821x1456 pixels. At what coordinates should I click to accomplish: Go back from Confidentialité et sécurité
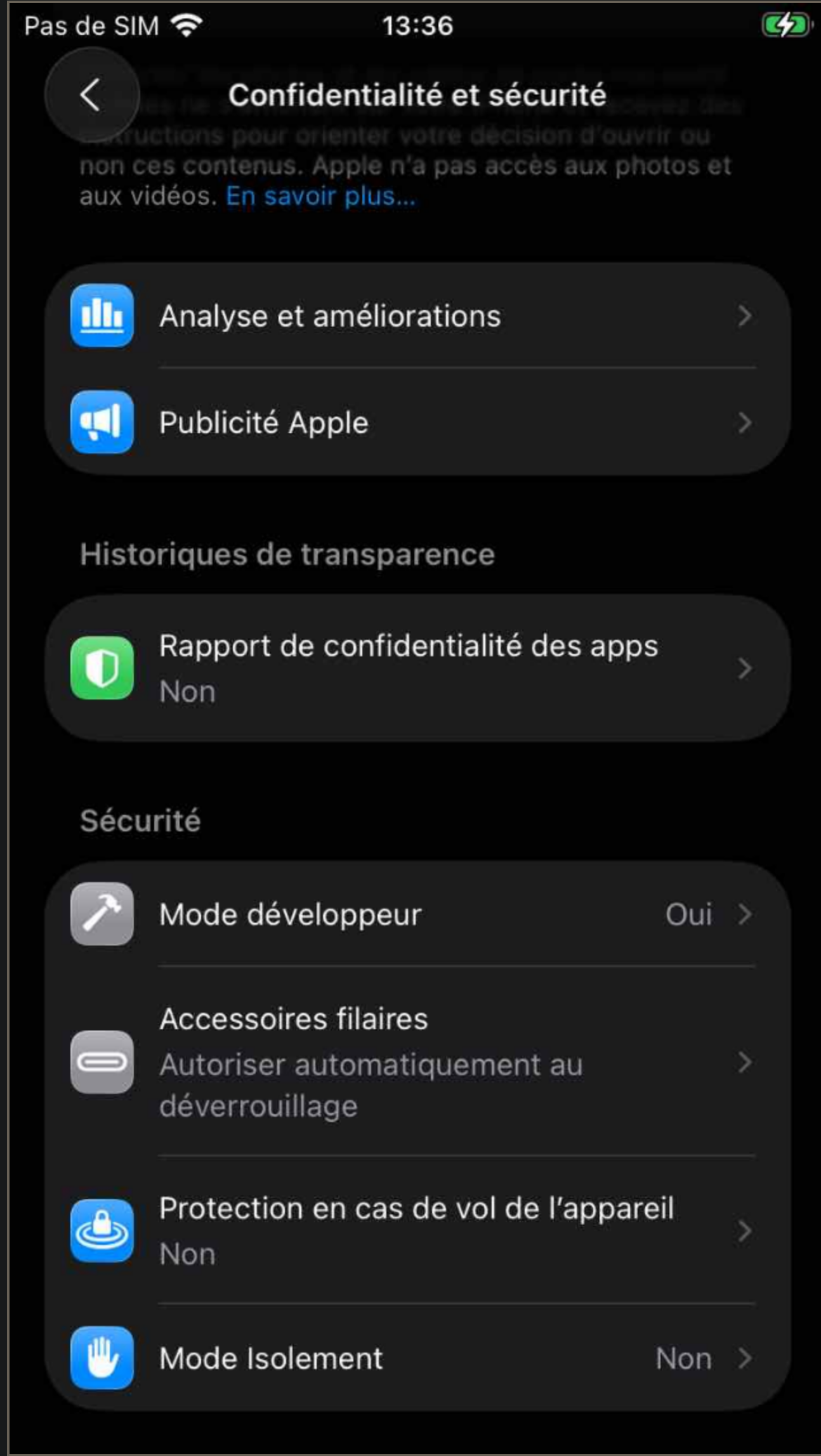92,95
